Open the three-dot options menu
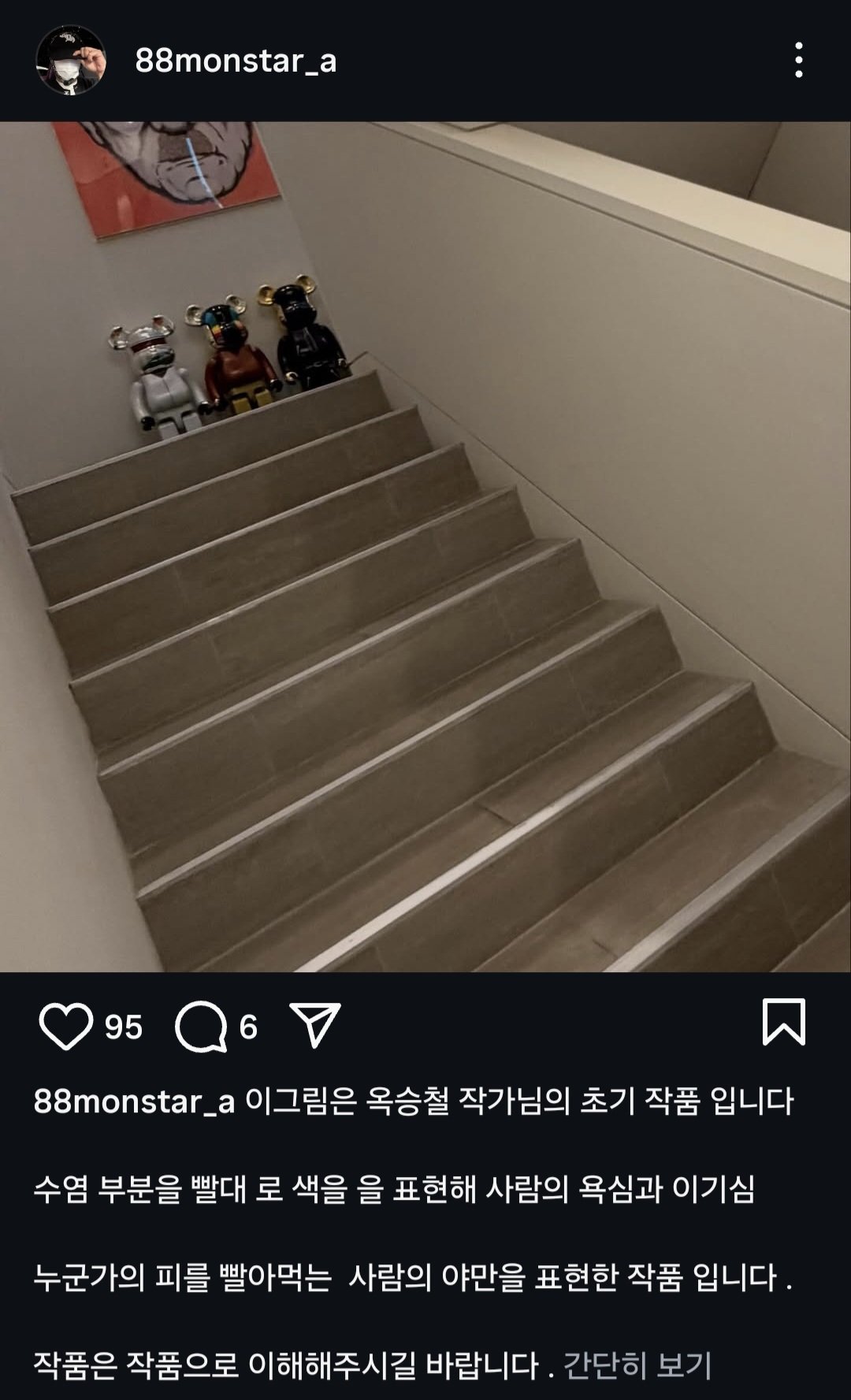 (798, 61)
